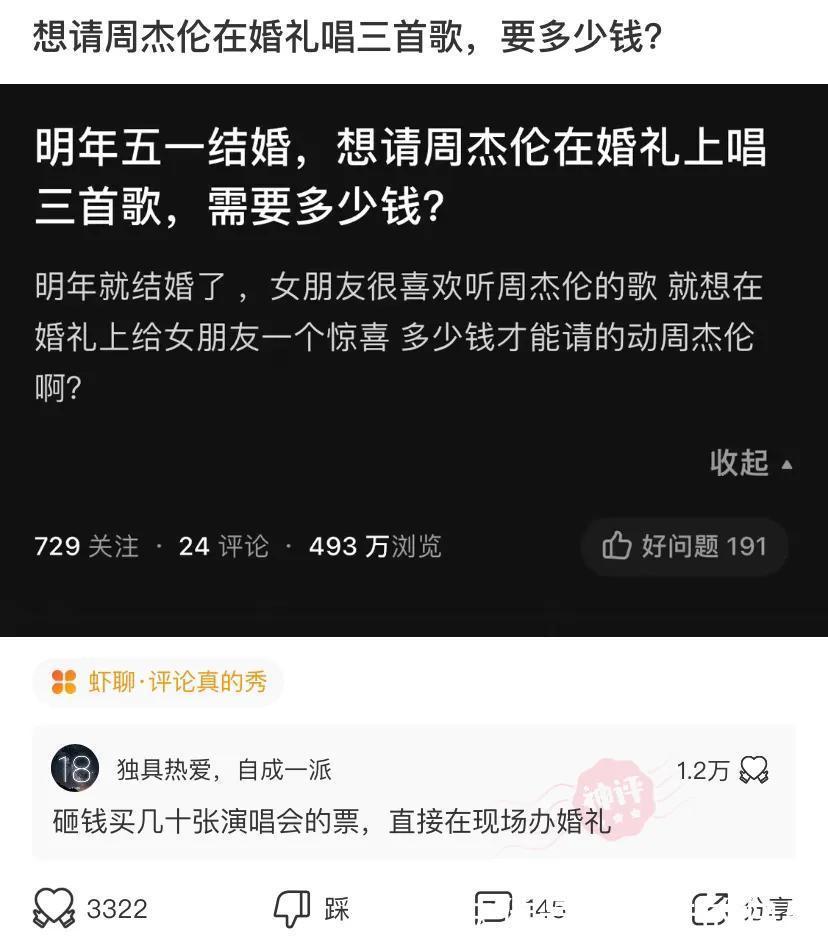
Task: Tap the 分享 share icon
Action: 712,908
